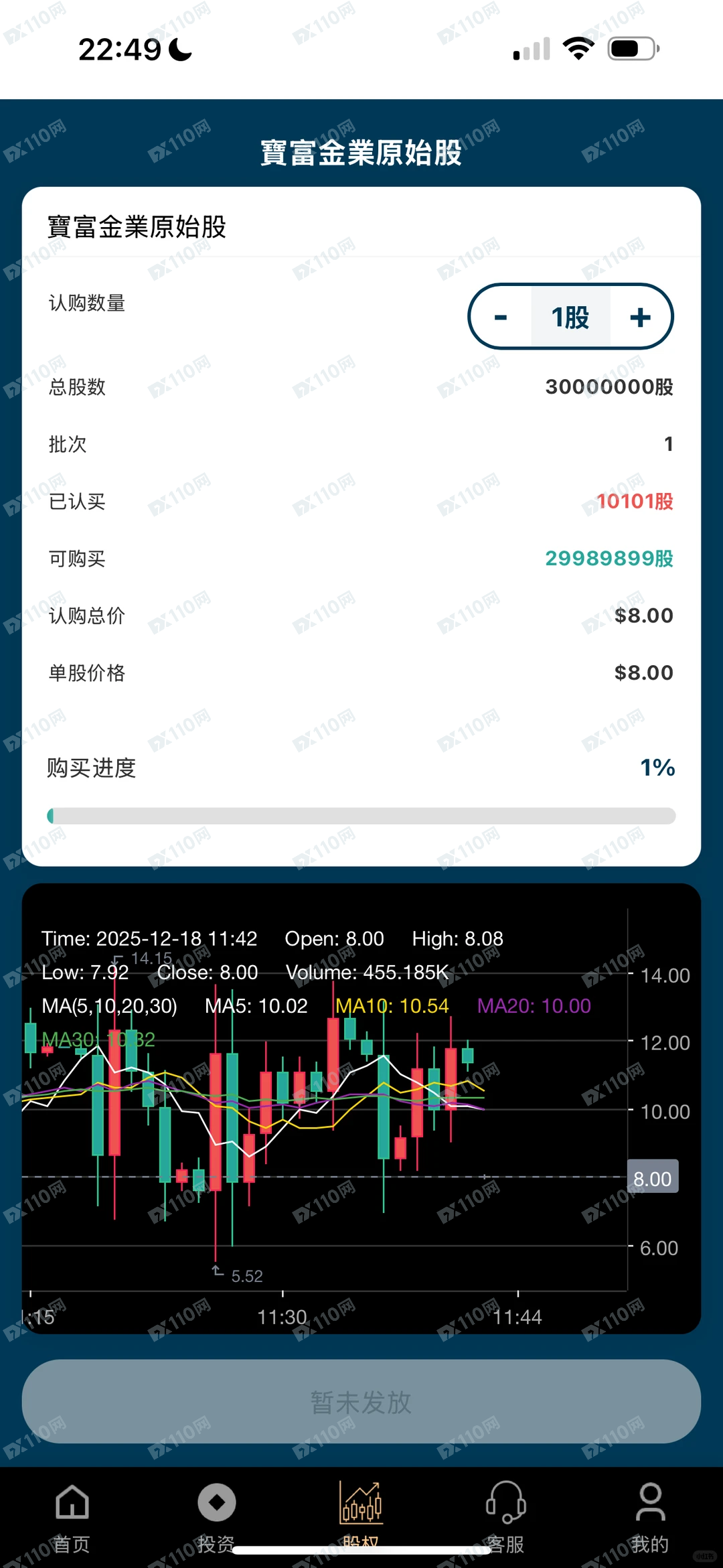This screenshot has height=1568, width=723.
Task: Decrease 认购数量 with the minus button
Action: point(499,316)
